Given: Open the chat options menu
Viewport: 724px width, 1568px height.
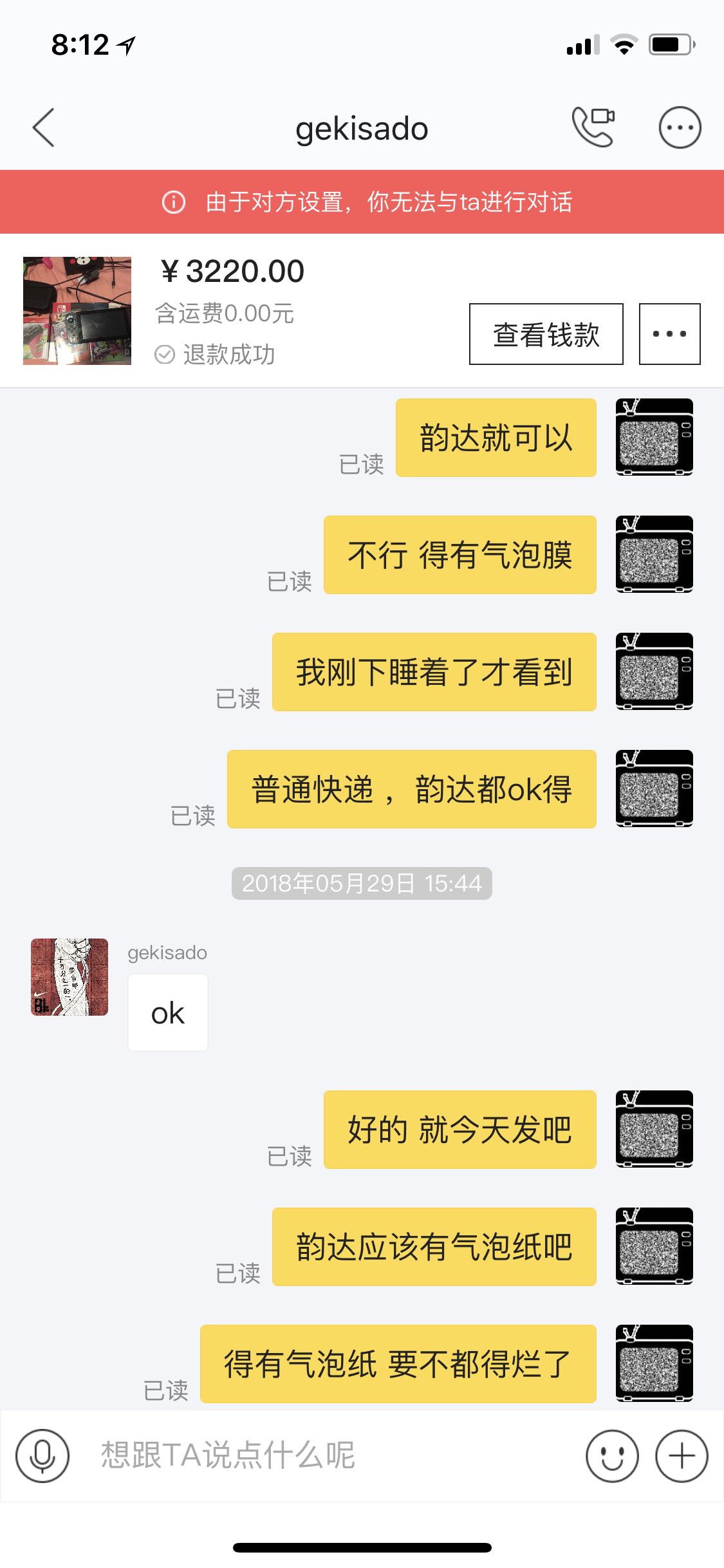Looking at the screenshot, I should (680, 127).
